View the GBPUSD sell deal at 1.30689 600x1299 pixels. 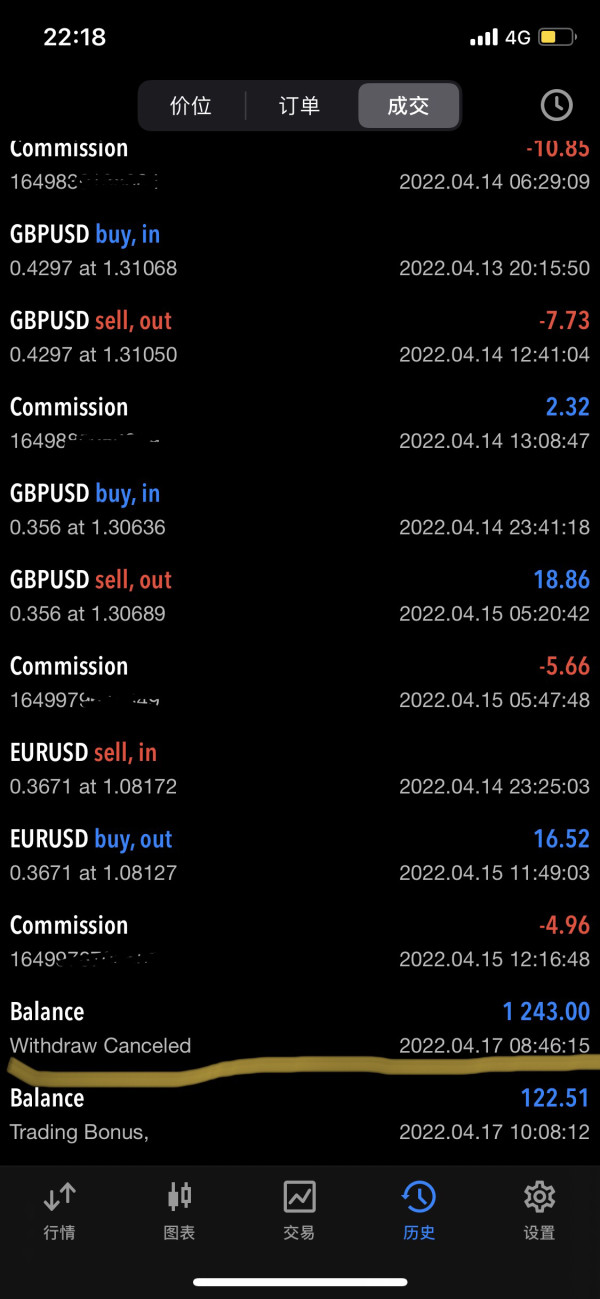[299, 596]
